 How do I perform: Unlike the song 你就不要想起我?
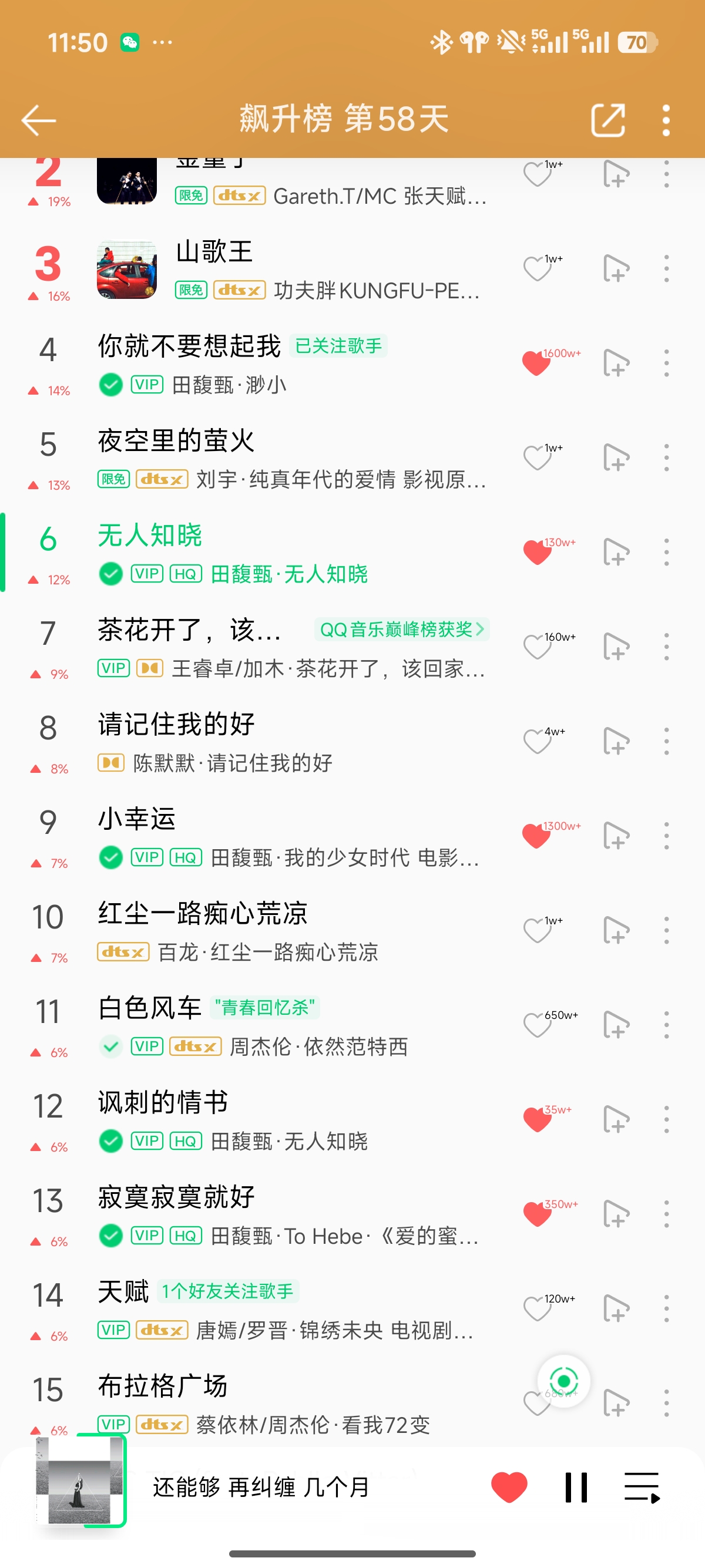click(537, 364)
